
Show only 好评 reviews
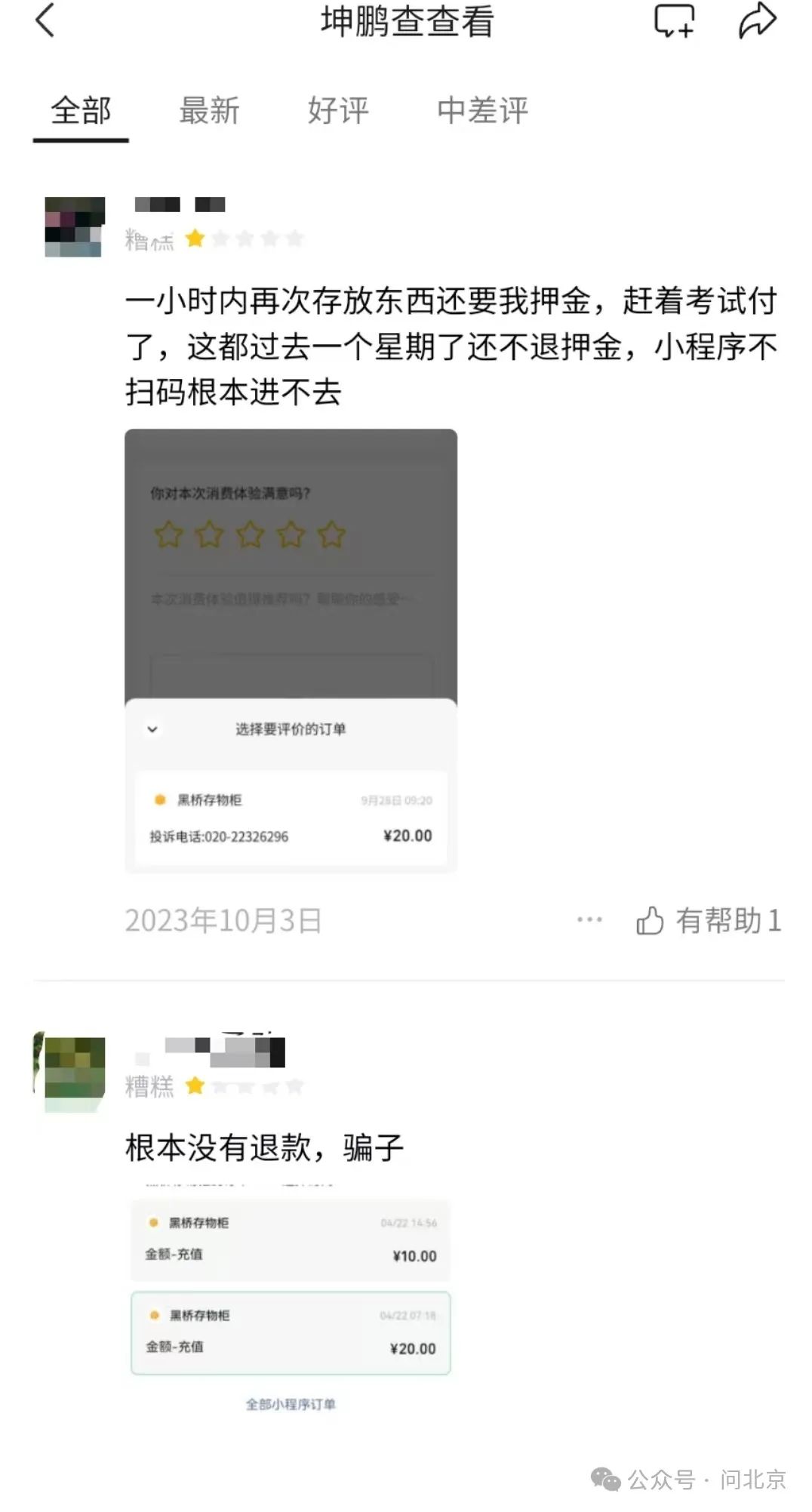[338, 111]
